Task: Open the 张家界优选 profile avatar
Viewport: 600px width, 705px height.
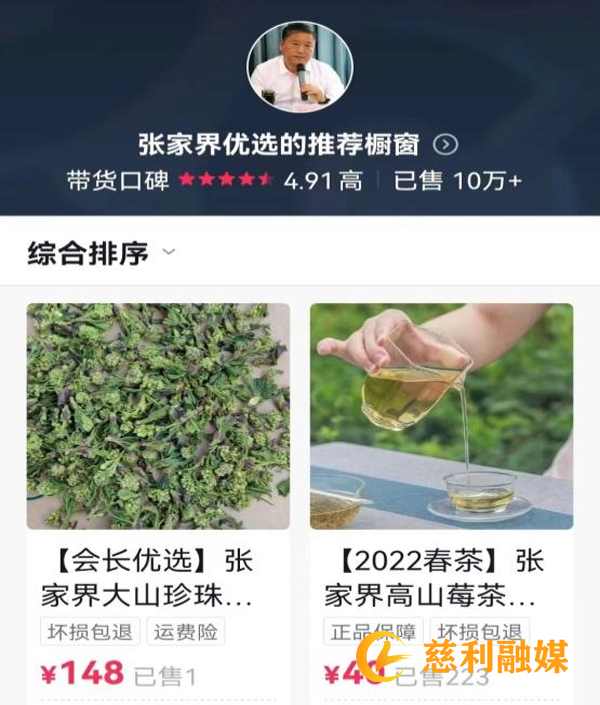Action: [299, 68]
